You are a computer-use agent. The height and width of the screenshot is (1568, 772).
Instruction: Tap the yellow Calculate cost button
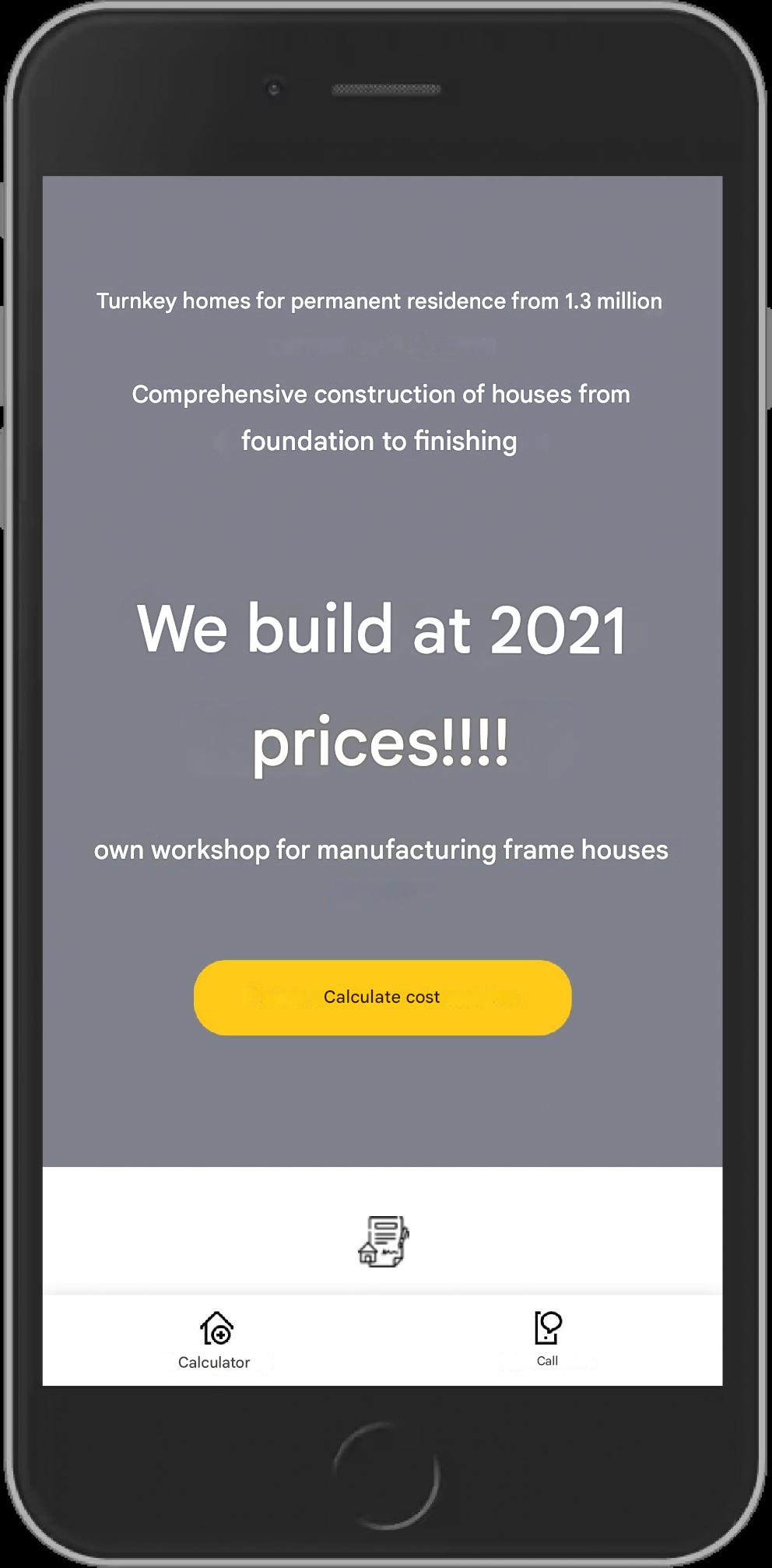pos(382,997)
